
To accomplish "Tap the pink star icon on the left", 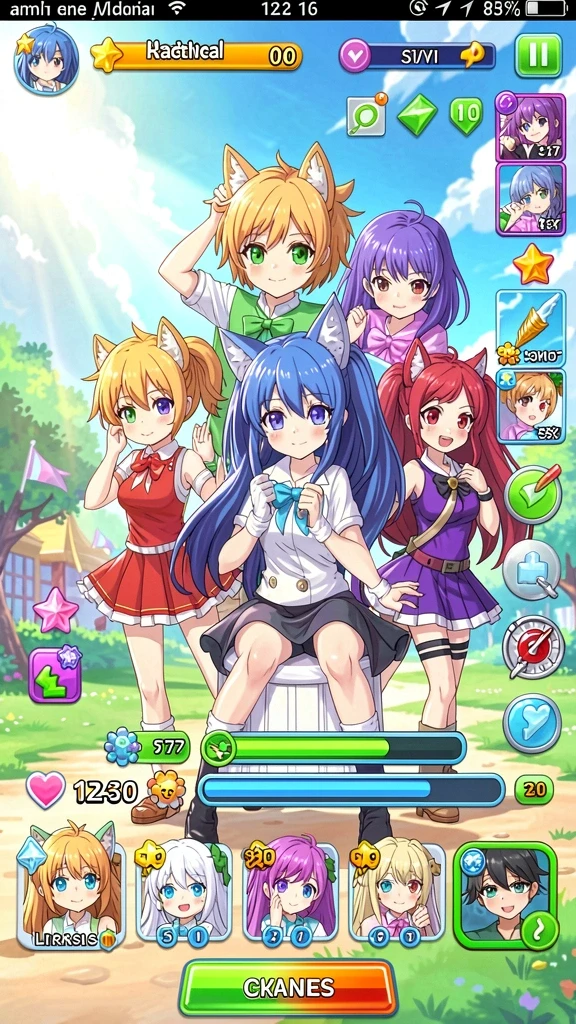I will (56, 610).
